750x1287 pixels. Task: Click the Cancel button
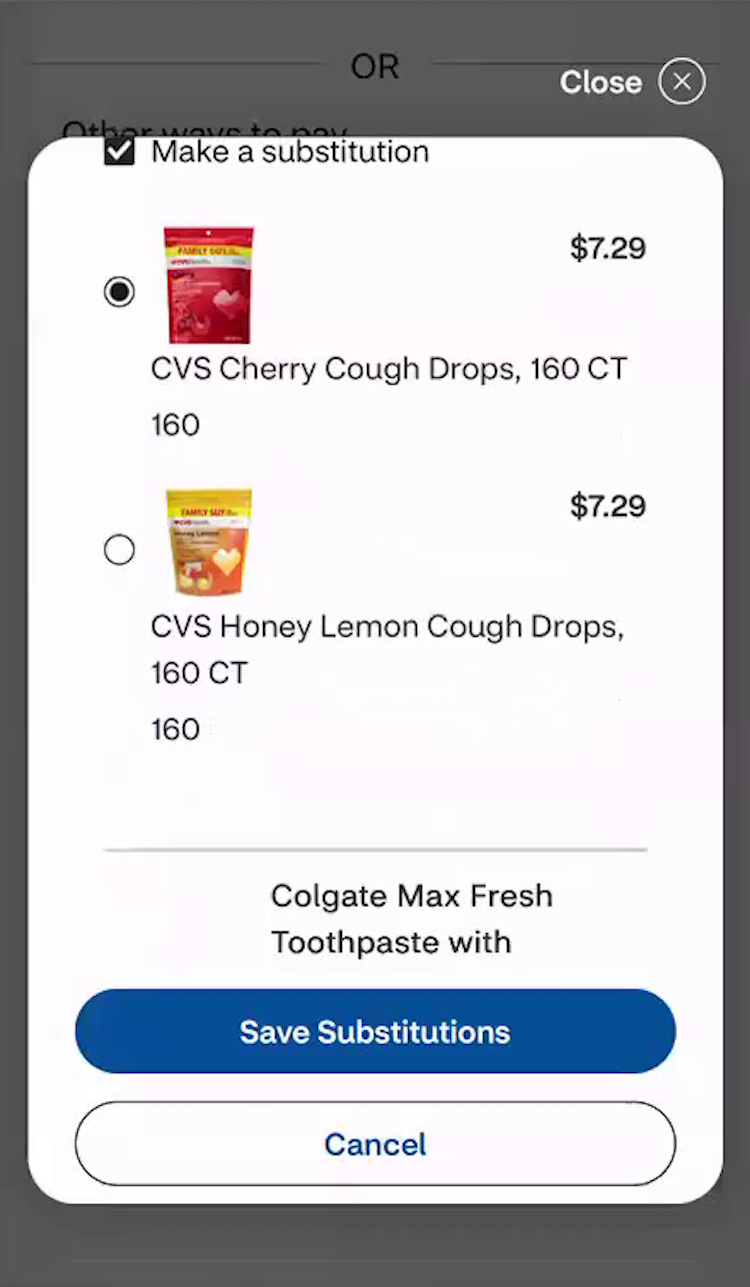pos(375,1144)
